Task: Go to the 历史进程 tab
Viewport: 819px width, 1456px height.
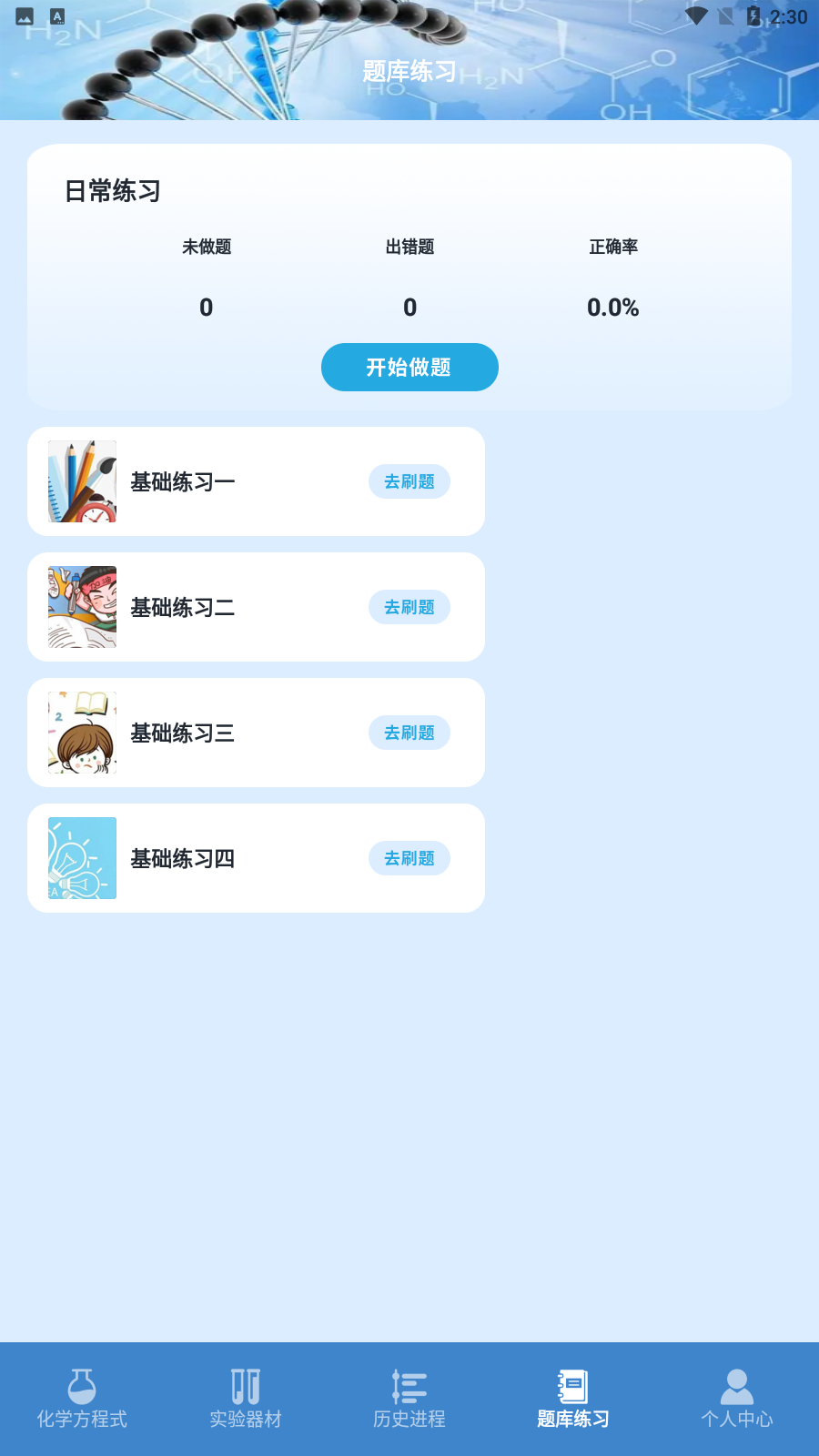Action: (x=409, y=1399)
